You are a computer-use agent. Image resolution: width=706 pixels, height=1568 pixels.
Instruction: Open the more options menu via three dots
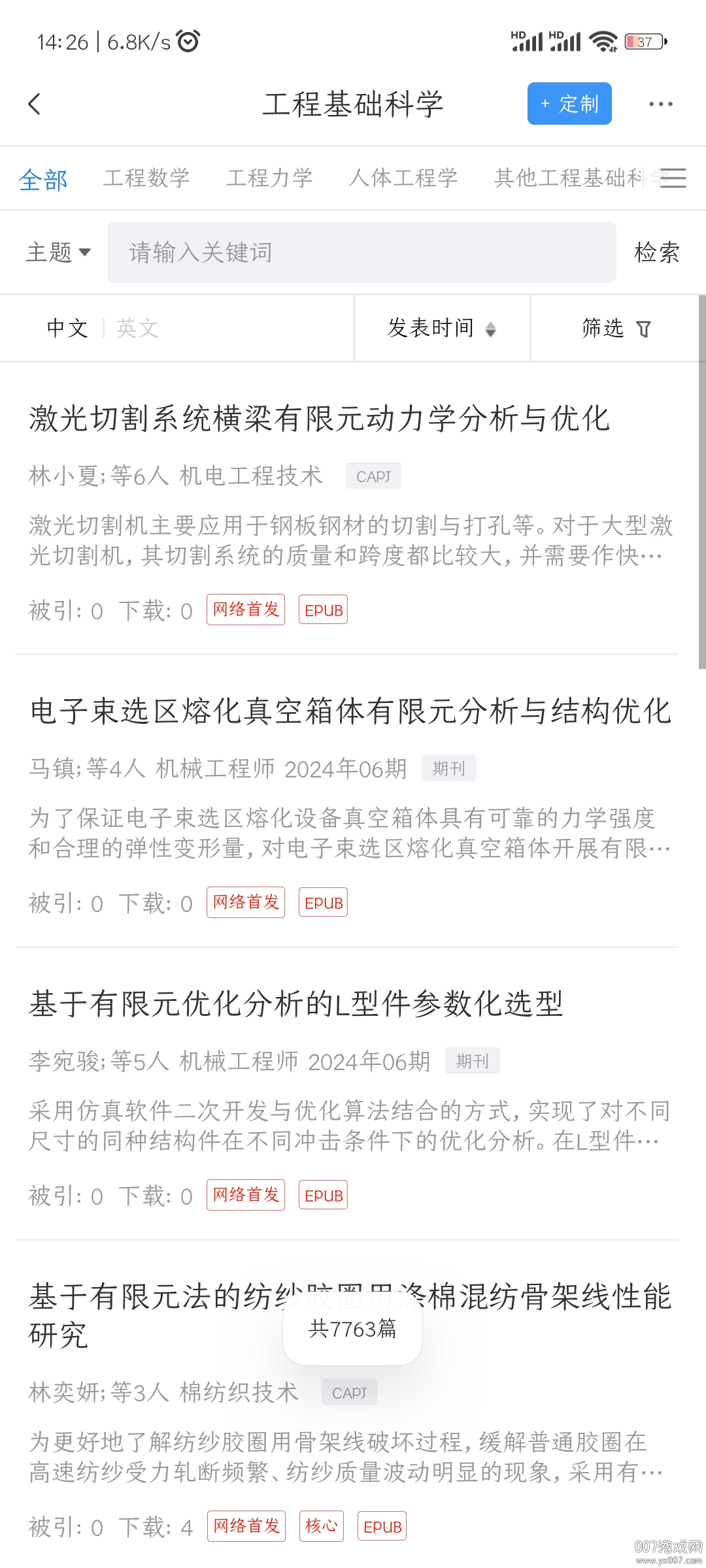[x=660, y=104]
